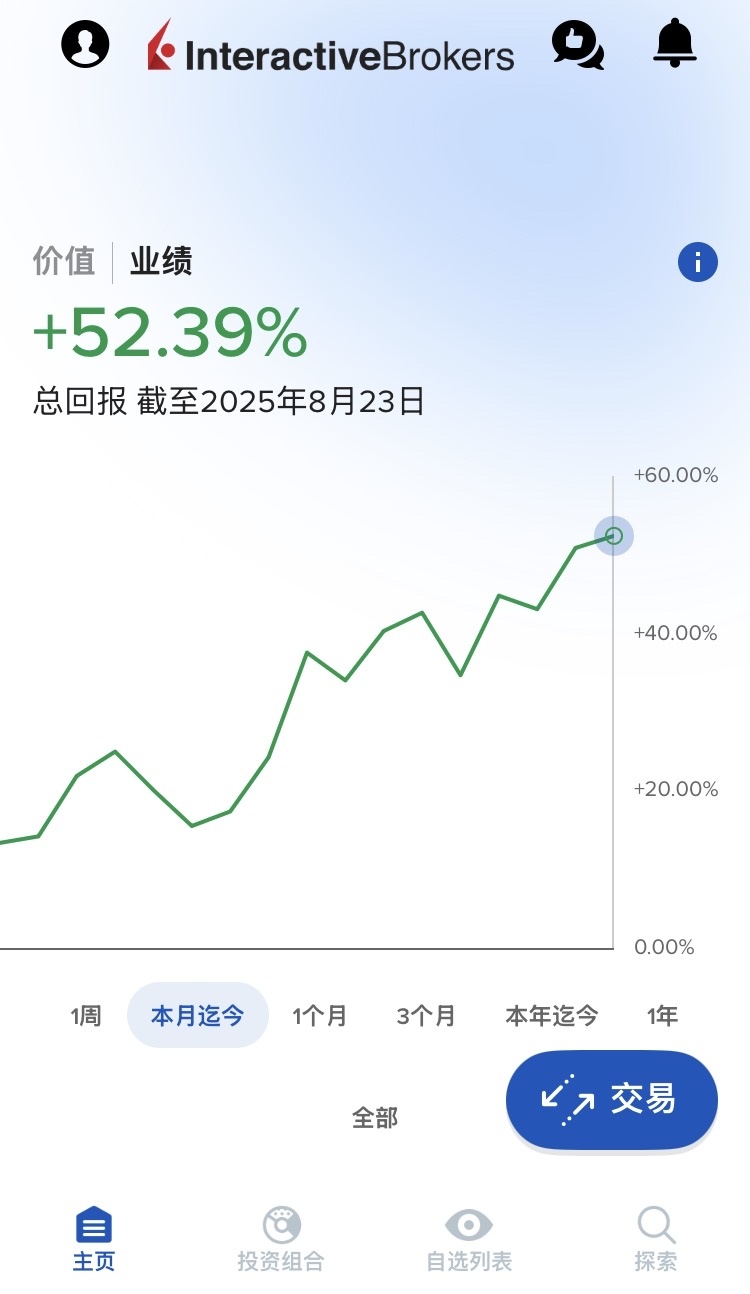
Task: Select the 1个月 time range
Action: (319, 1016)
